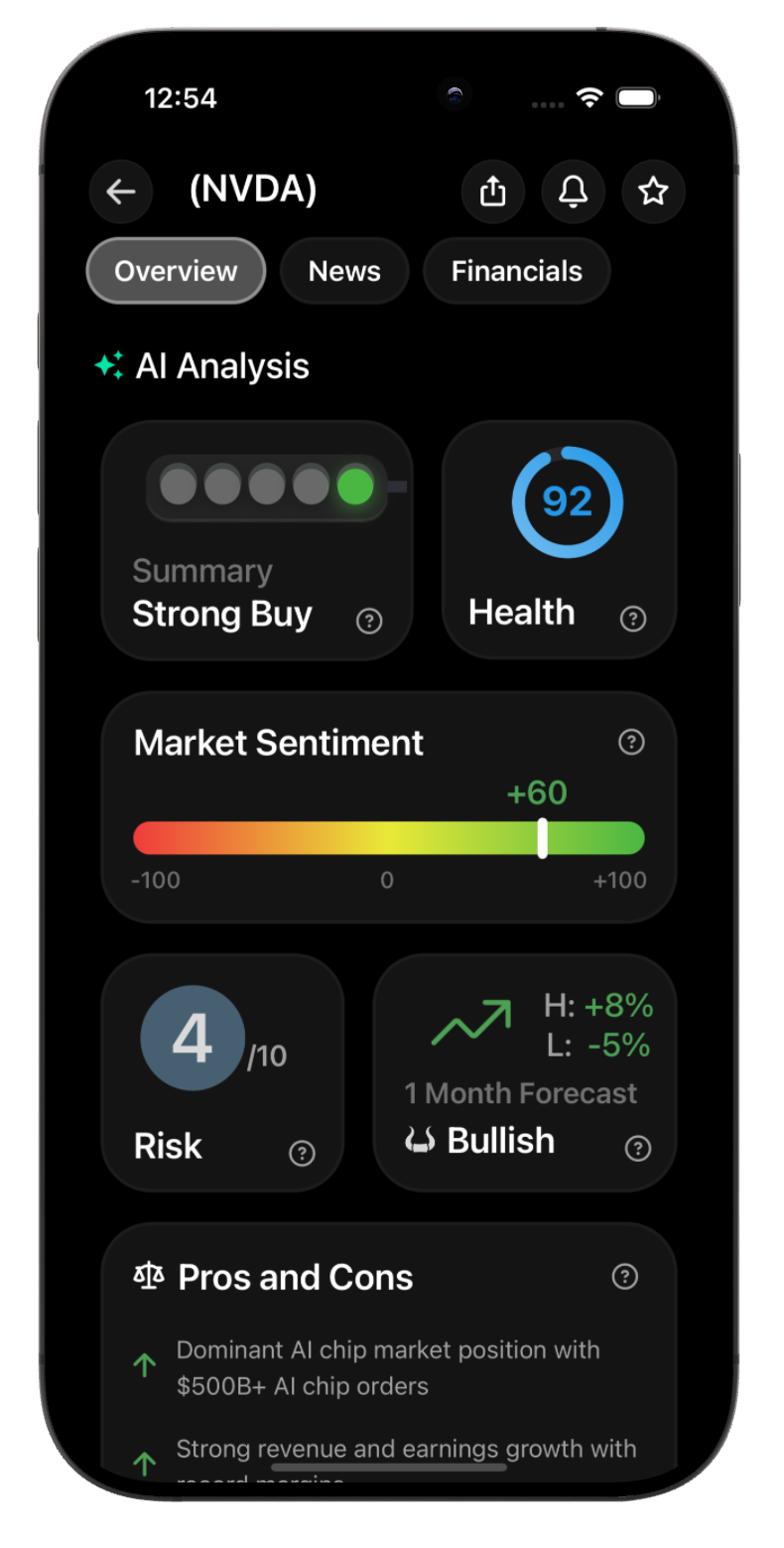Viewport: 784px width, 1548px height.
Task: Favorite NVDA using the star icon
Action: (x=652, y=192)
